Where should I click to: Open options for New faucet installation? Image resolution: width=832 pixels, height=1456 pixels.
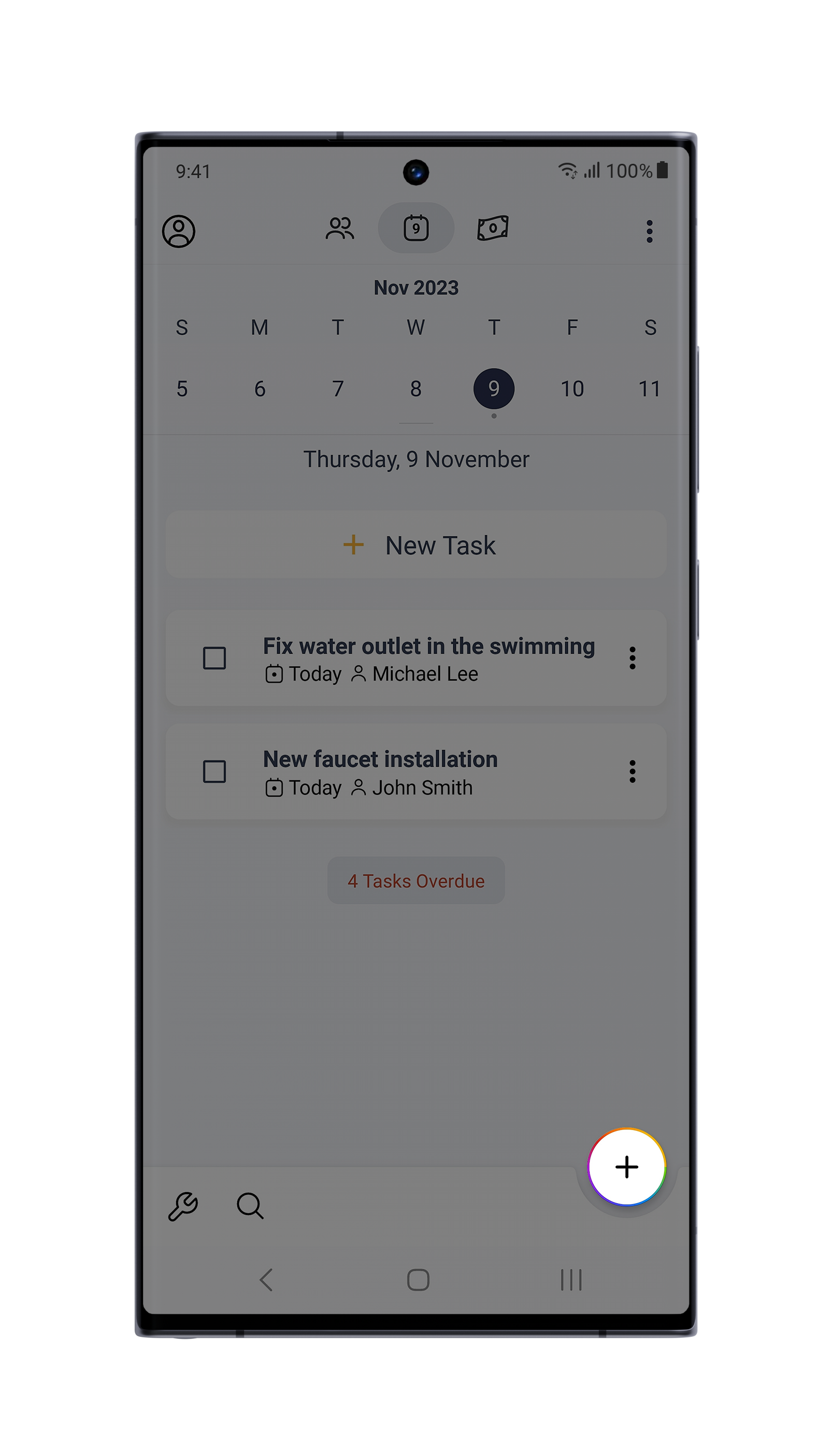click(x=632, y=771)
